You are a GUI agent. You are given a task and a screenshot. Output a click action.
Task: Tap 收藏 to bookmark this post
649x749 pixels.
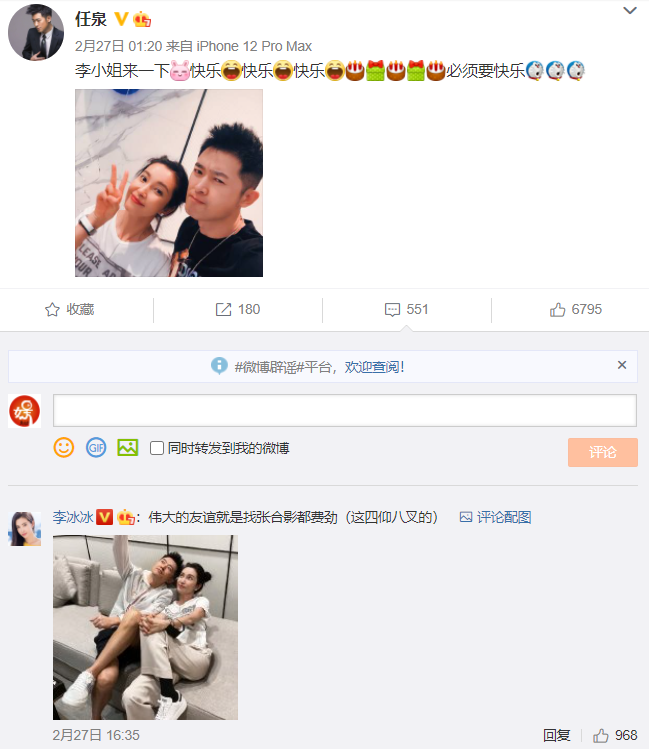tap(70, 310)
